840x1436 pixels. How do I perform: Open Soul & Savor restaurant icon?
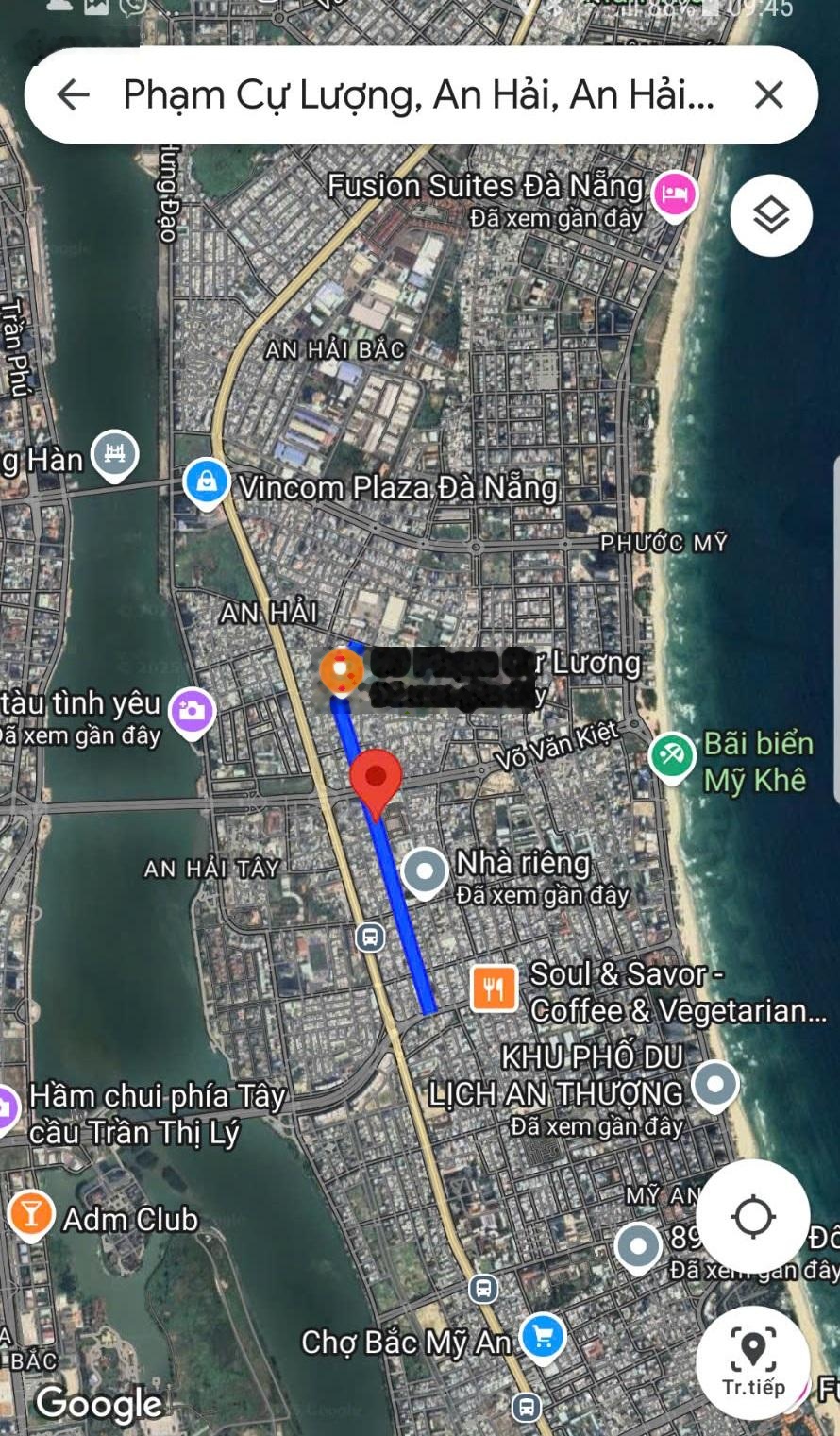(496, 989)
